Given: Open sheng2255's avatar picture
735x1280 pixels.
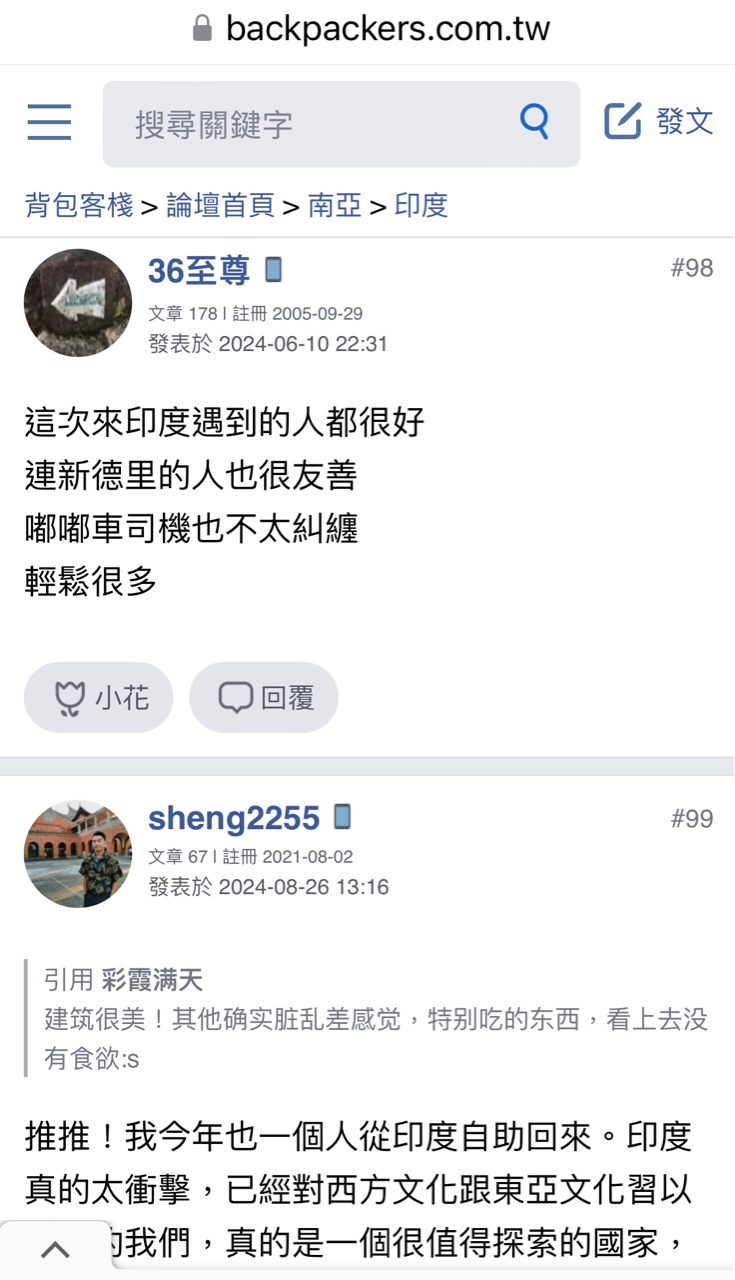Looking at the screenshot, I should coord(78,853).
